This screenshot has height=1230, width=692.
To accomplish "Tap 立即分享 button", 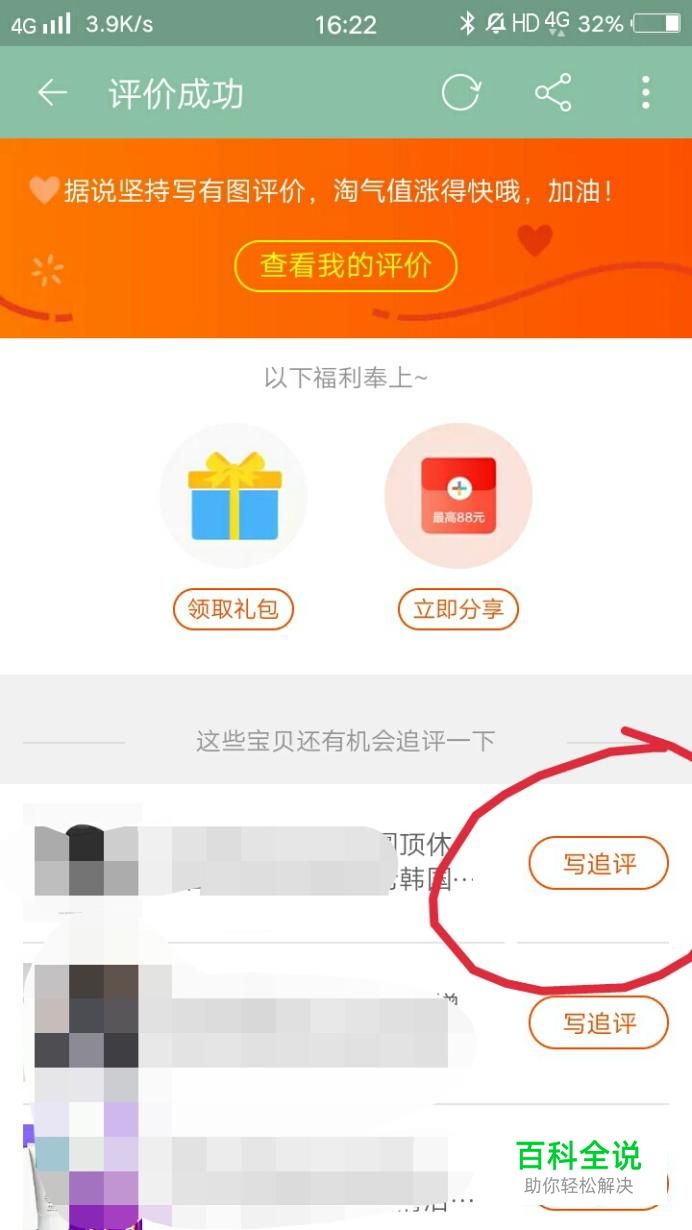I will tap(458, 609).
